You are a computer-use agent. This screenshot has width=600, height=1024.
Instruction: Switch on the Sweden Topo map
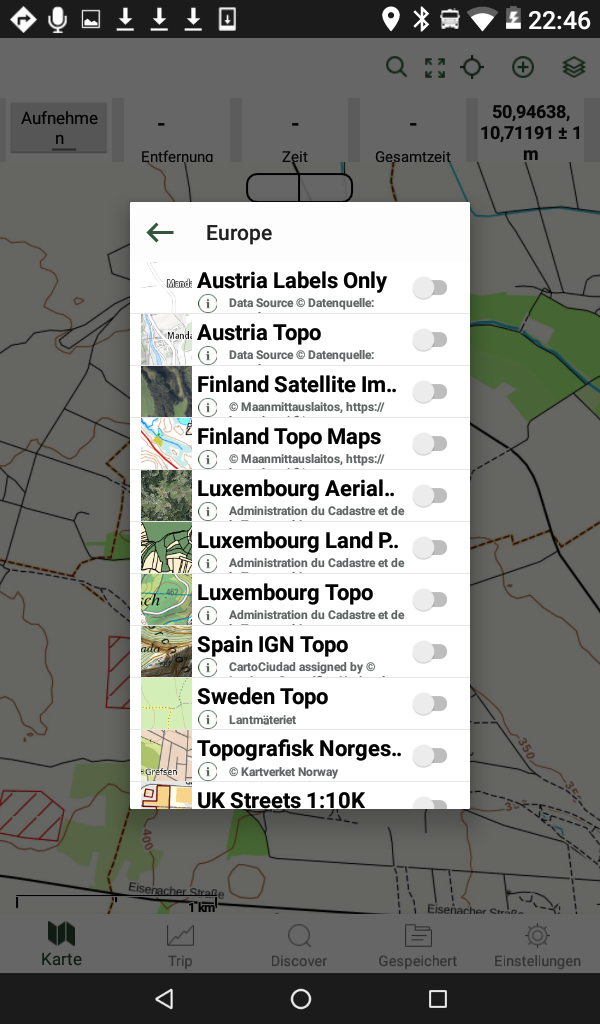coord(430,704)
